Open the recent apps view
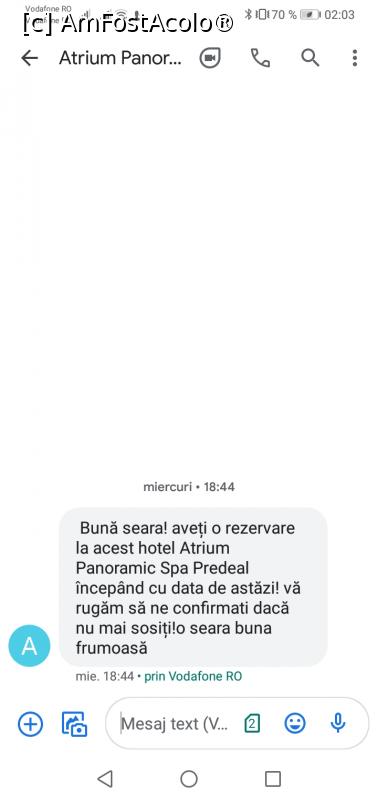Image resolution: width=378 pixels, height=800 pixels. click(273, 779)
